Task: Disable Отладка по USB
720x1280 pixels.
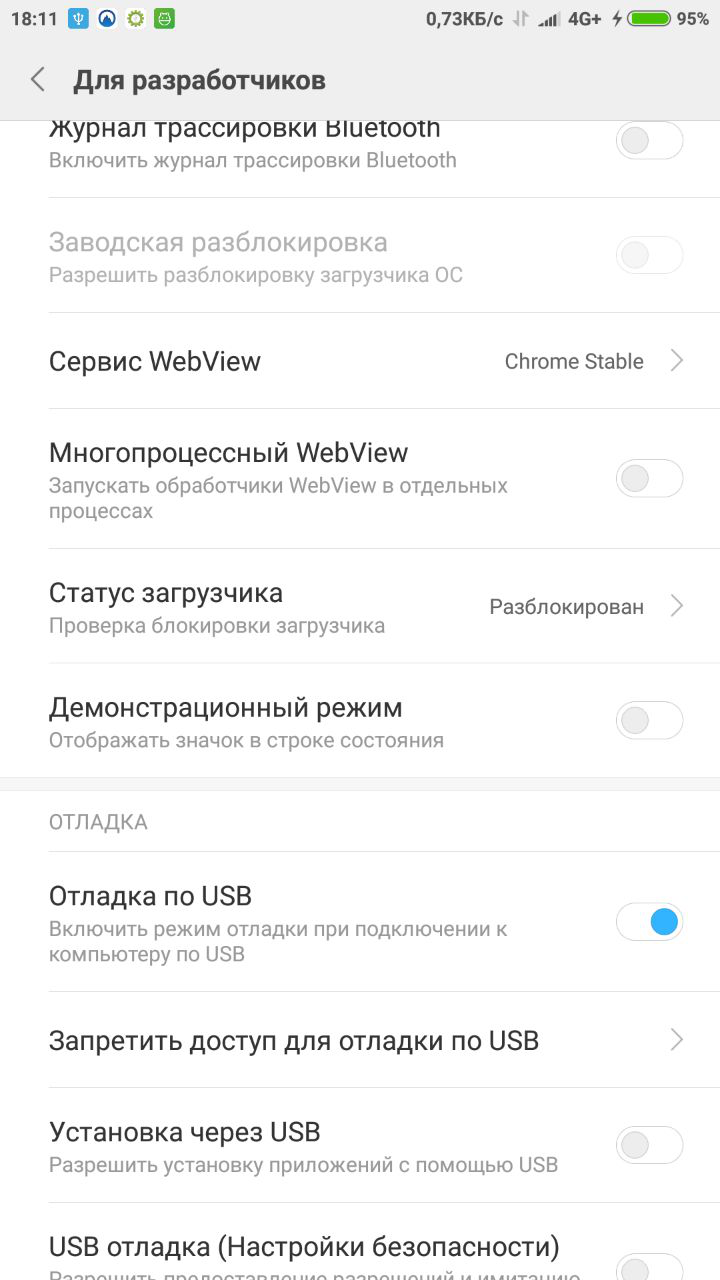Action: [648, 921]
